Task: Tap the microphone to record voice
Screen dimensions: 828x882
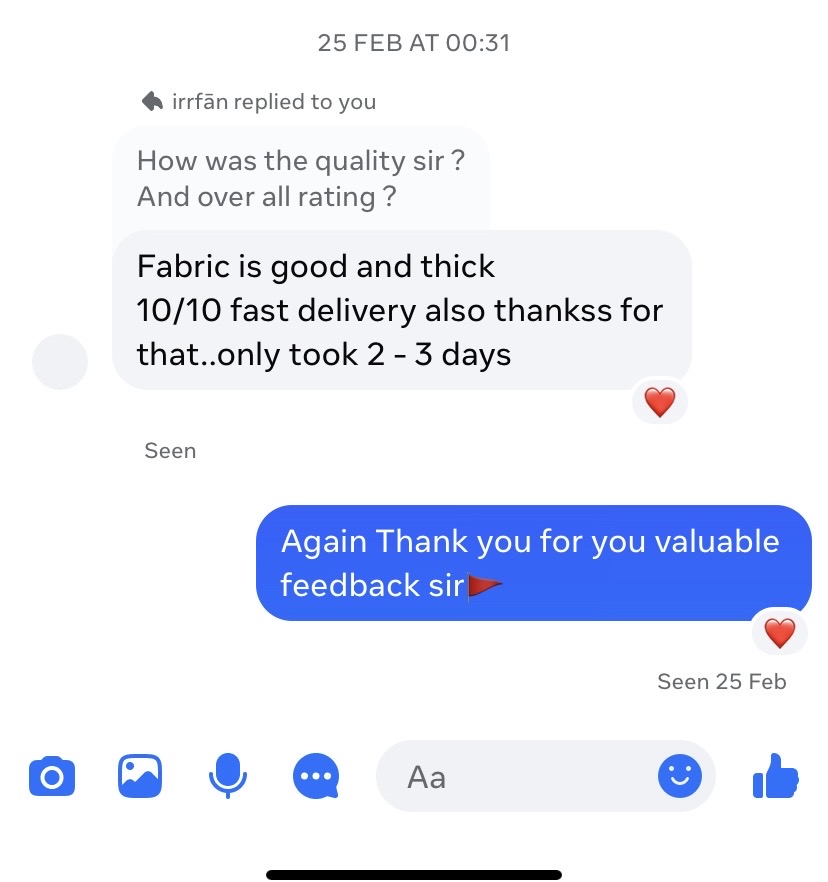Action: 228,776
